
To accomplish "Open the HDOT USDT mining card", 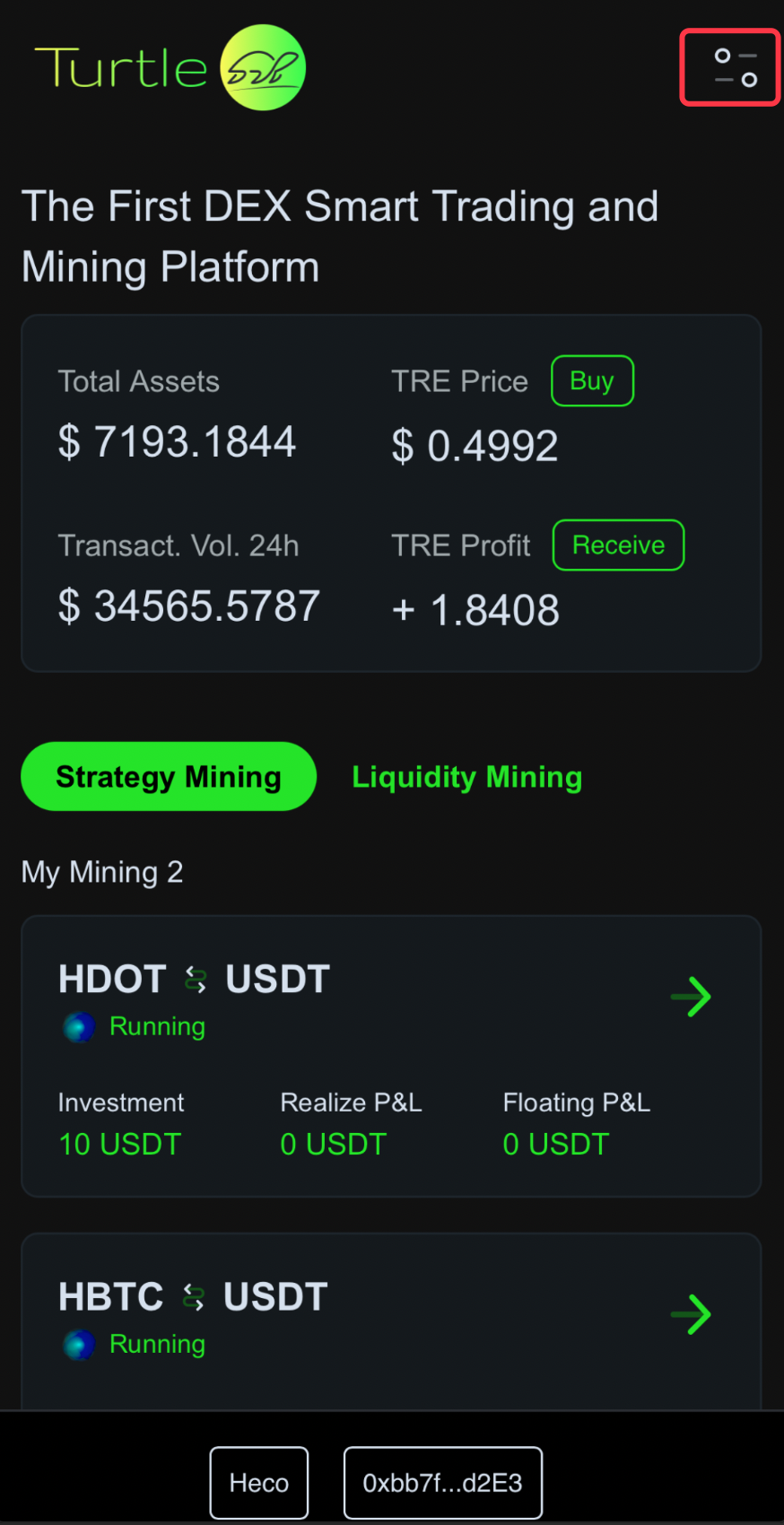I will [x=391, y=1056].
